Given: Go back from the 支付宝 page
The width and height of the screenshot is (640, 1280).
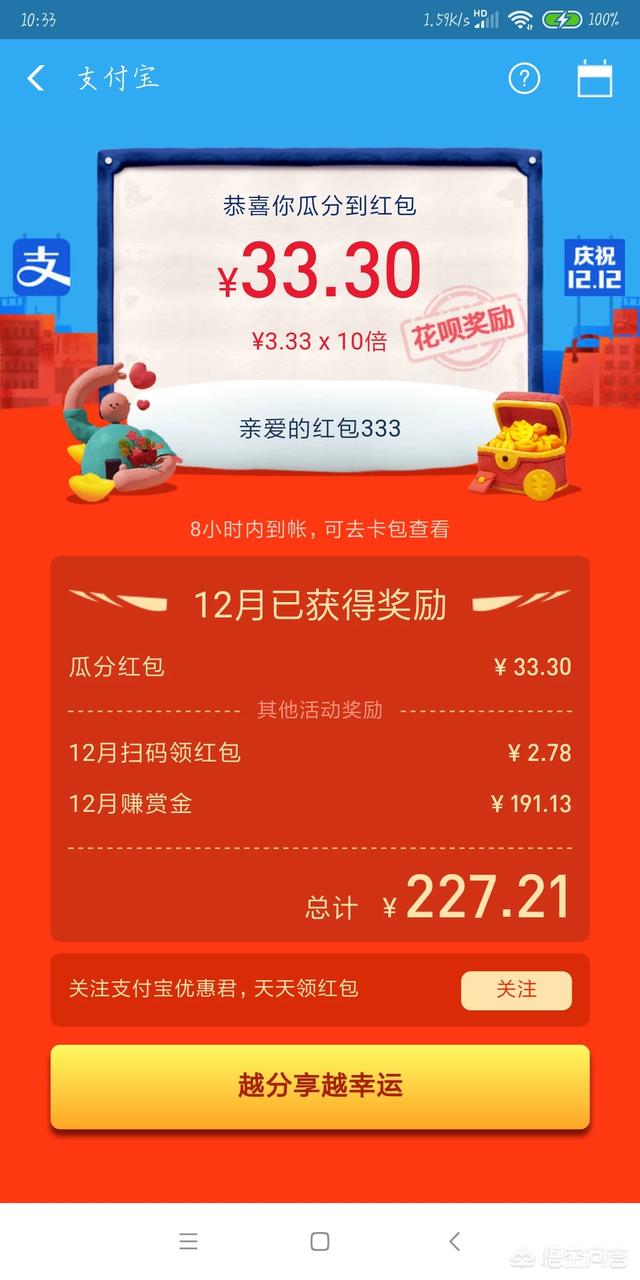Looking at the screenshot, I should click(36, 78).
